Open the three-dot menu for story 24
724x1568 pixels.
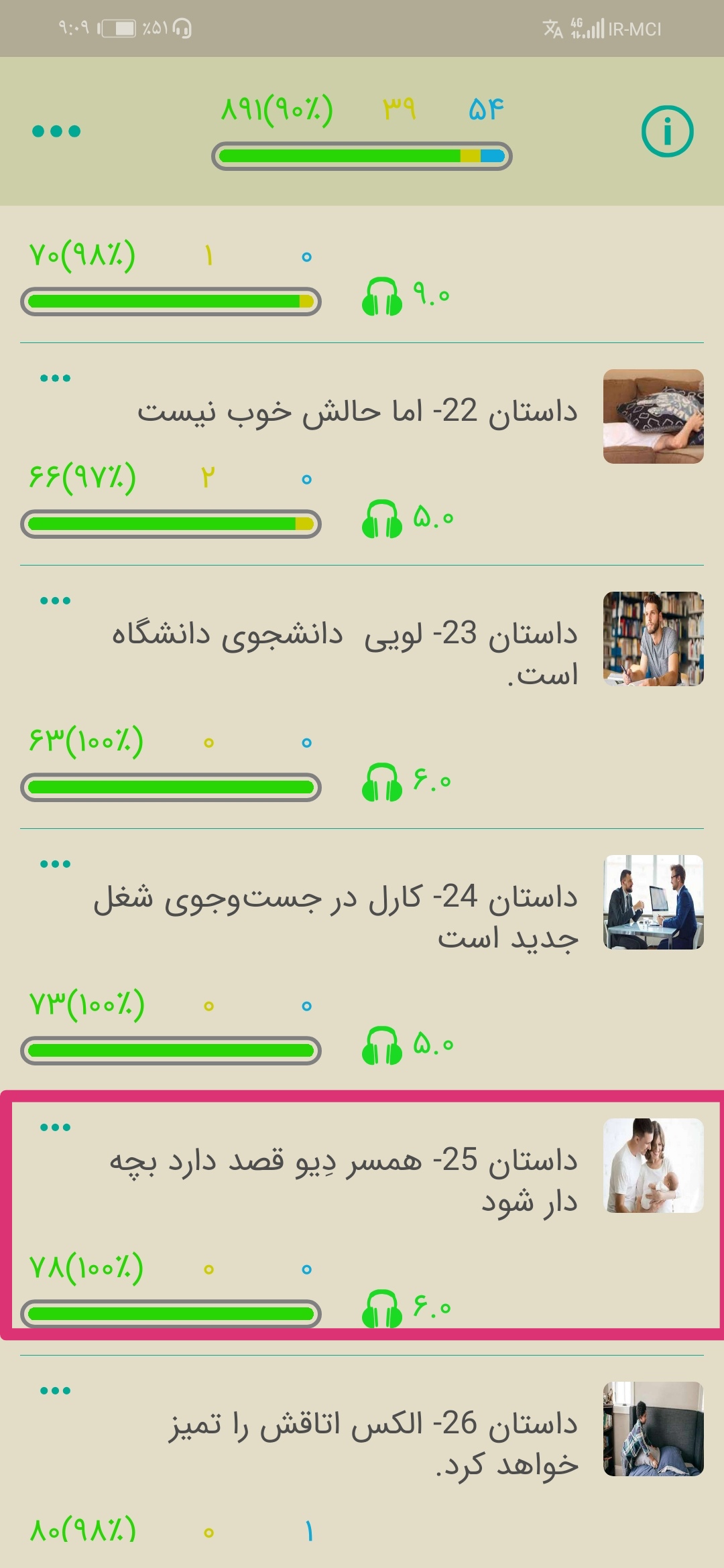coord(55,864)
